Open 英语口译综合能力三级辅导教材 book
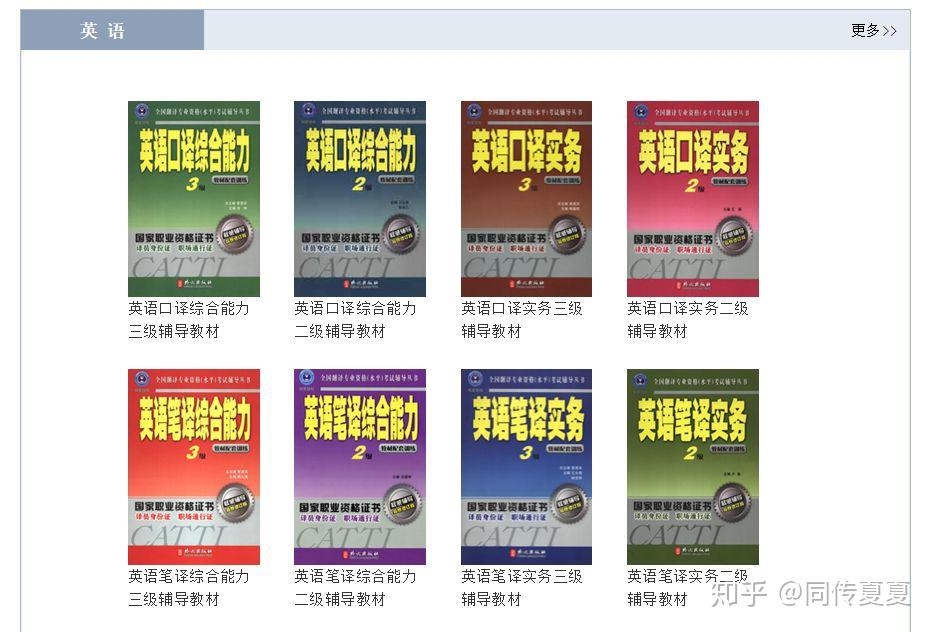 (x=193, y=198)
